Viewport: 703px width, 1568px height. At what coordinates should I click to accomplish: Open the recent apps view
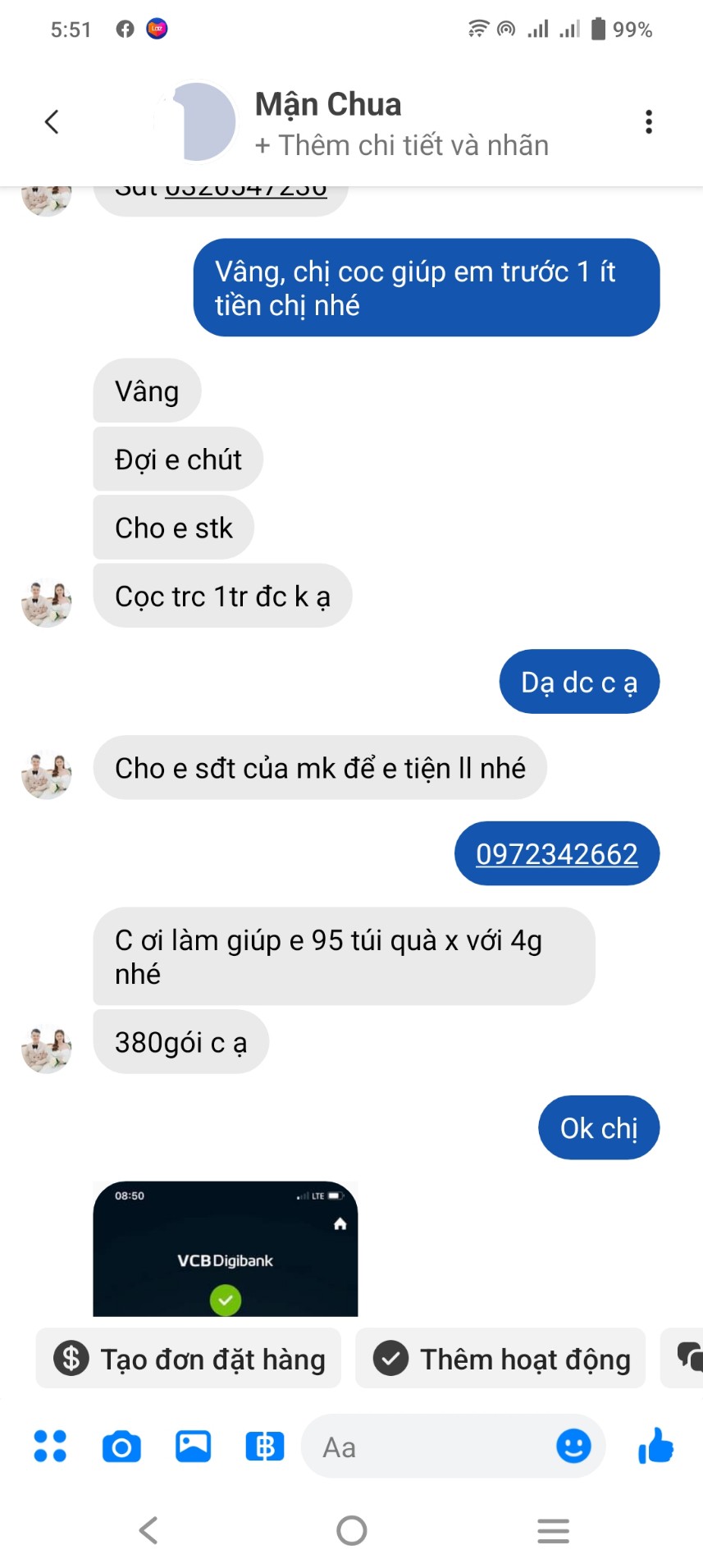[x=553, y=1530]
